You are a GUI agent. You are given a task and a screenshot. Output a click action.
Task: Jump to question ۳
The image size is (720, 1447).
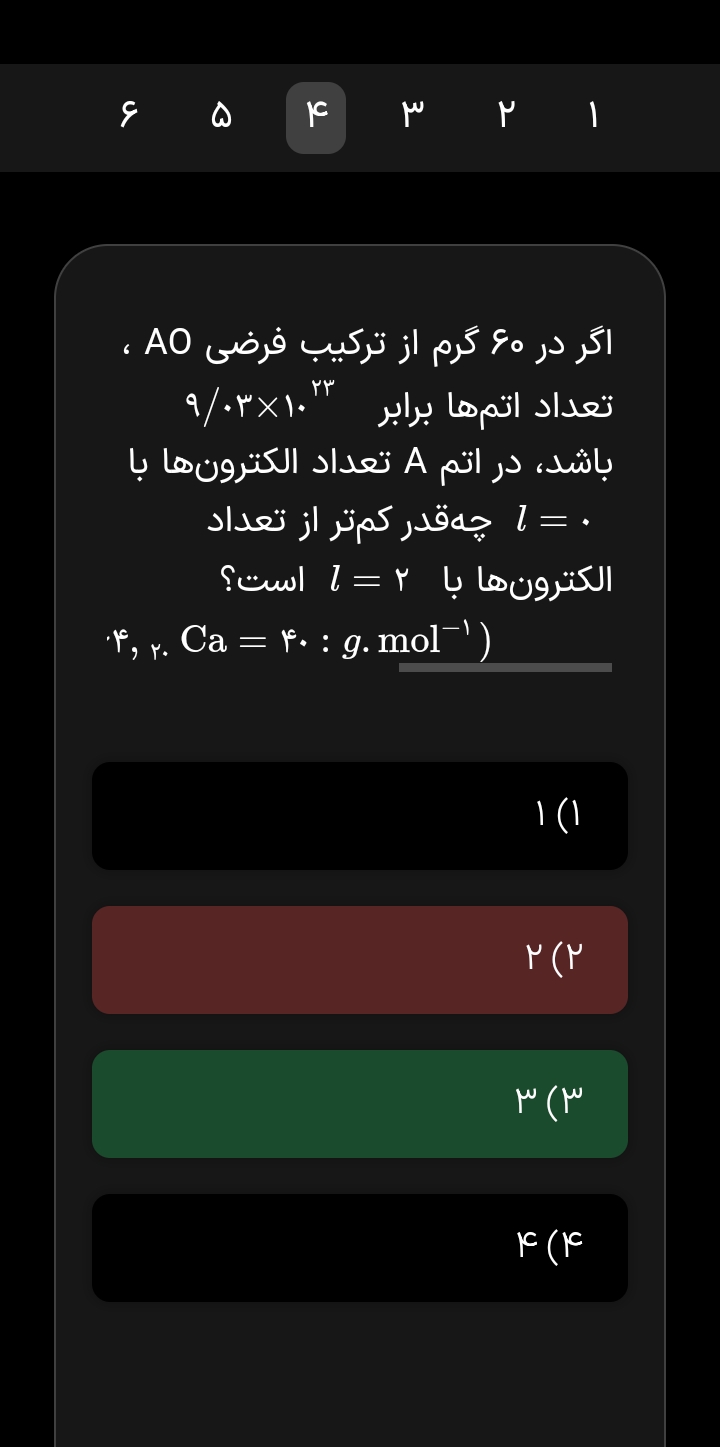(411, 117)
